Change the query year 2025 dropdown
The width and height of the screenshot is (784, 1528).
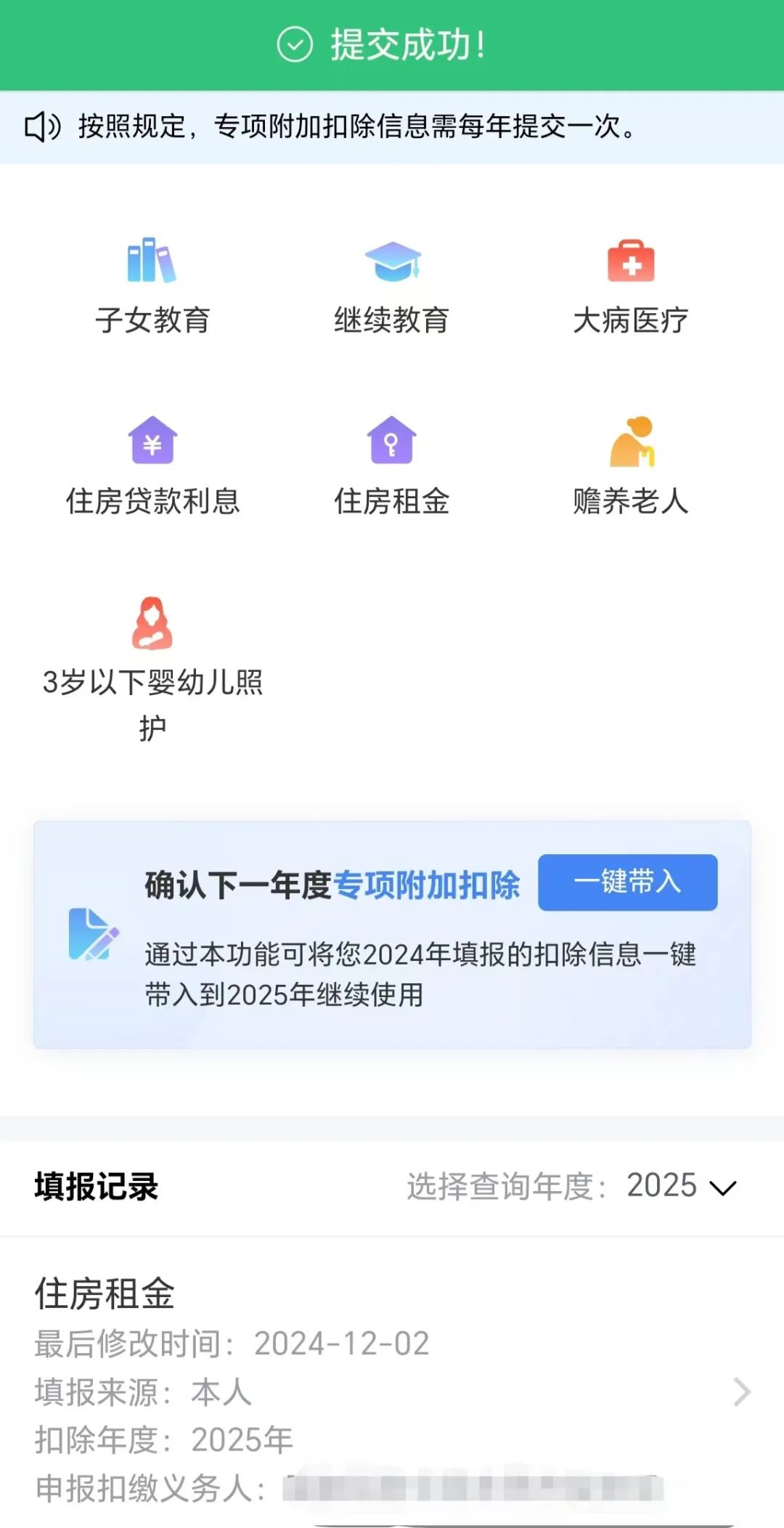(x=682, y=1186)
